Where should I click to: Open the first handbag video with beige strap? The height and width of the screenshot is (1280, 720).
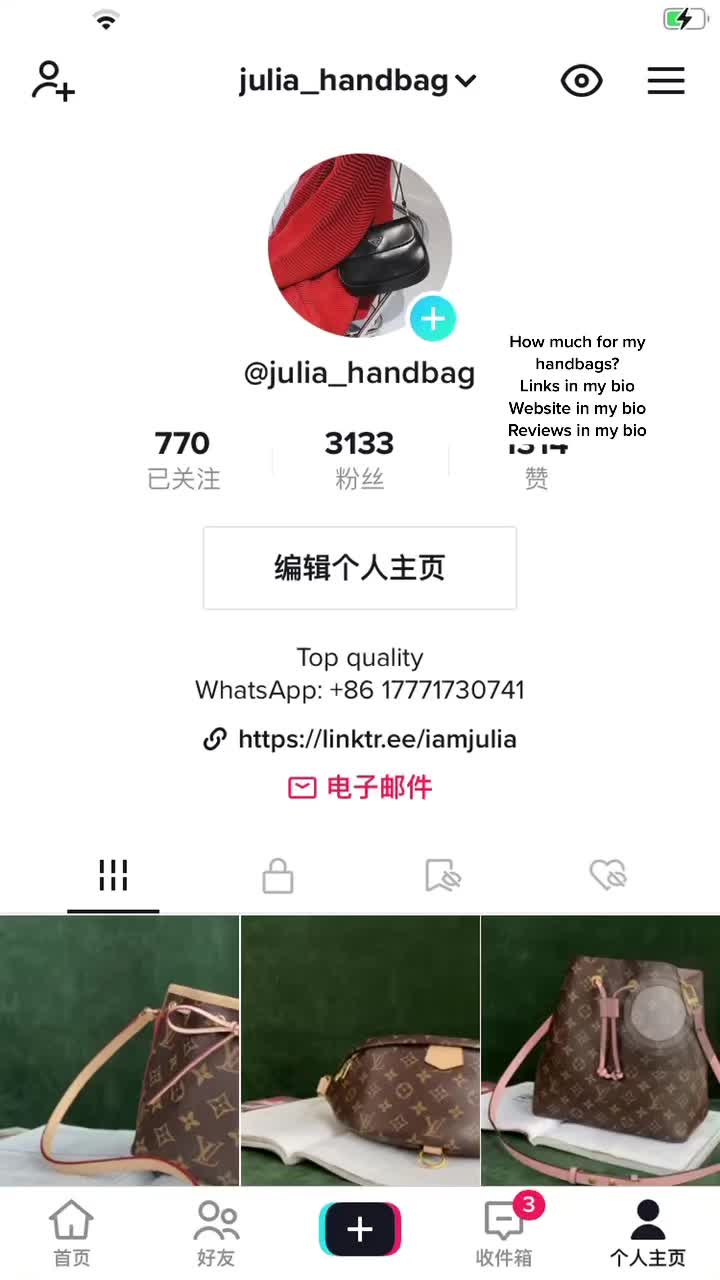(x=119, y=1050)
